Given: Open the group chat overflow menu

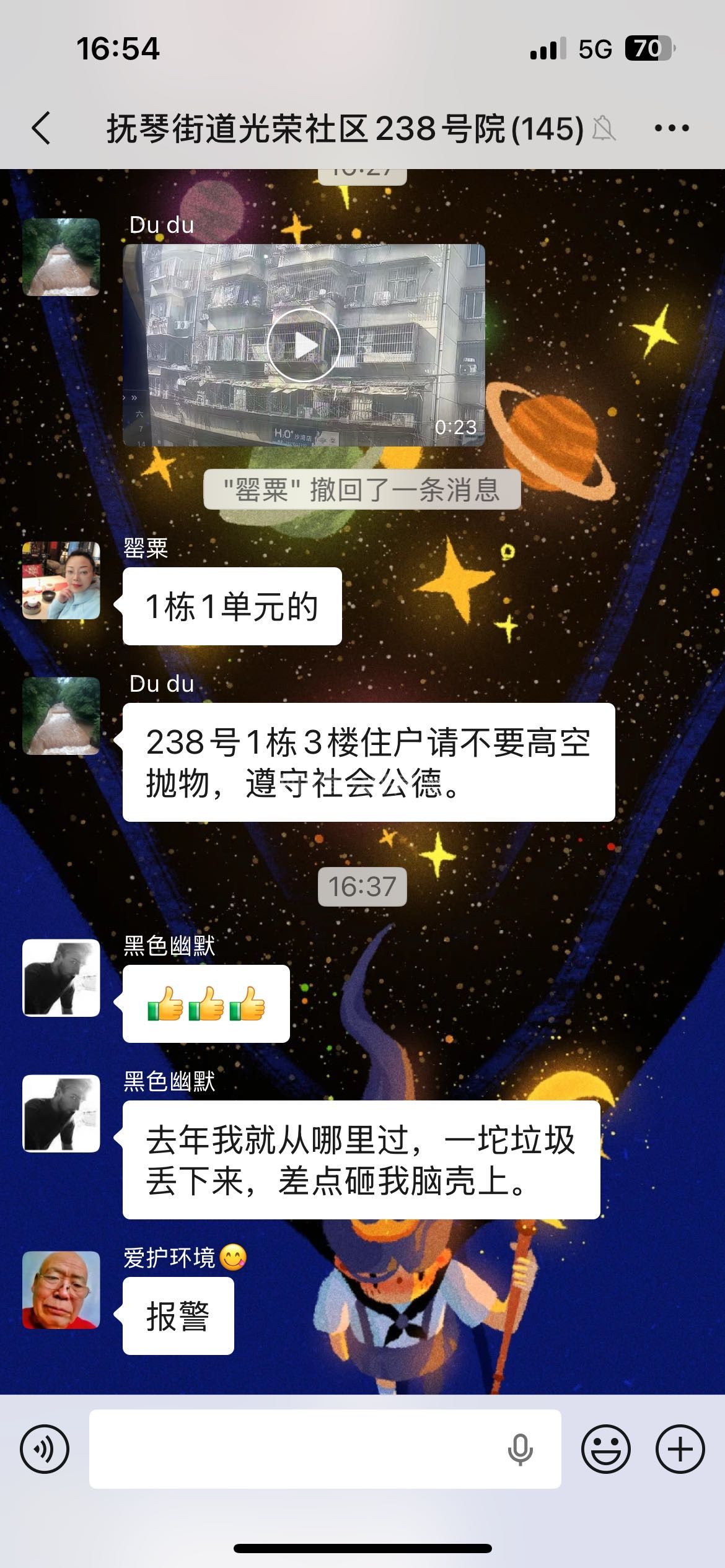Looking at the screenshot, I should click(672, 128).
